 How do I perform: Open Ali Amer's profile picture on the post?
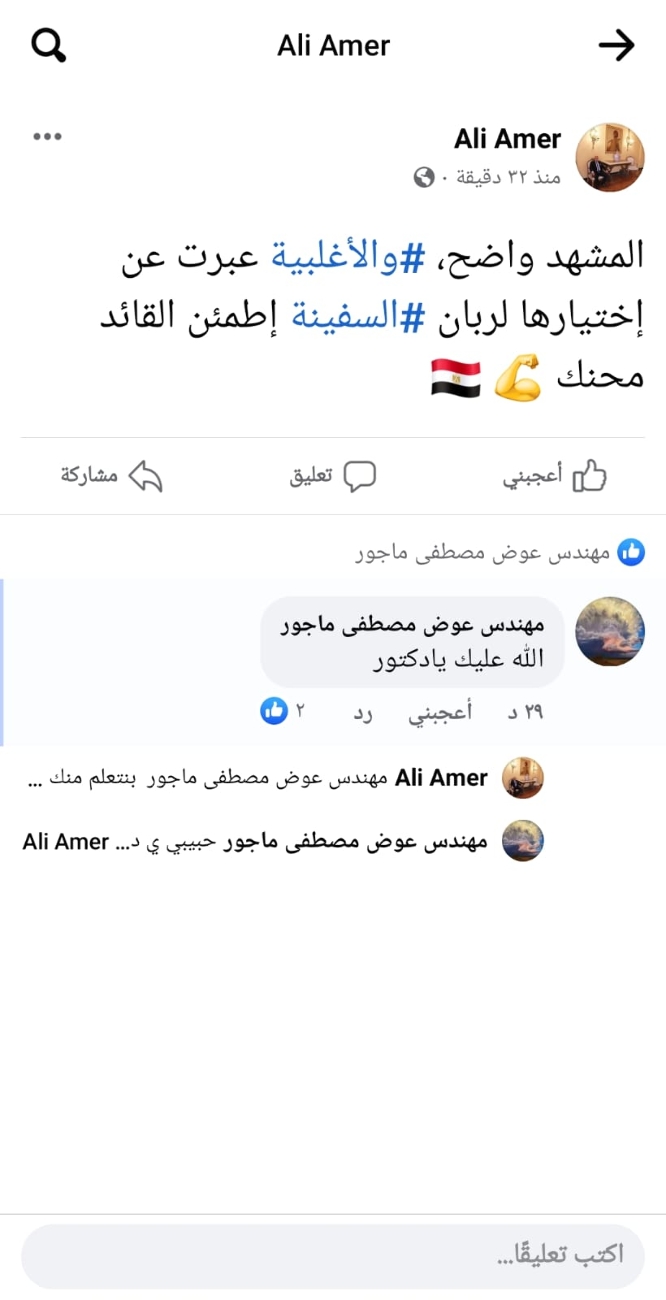(611, 157)
